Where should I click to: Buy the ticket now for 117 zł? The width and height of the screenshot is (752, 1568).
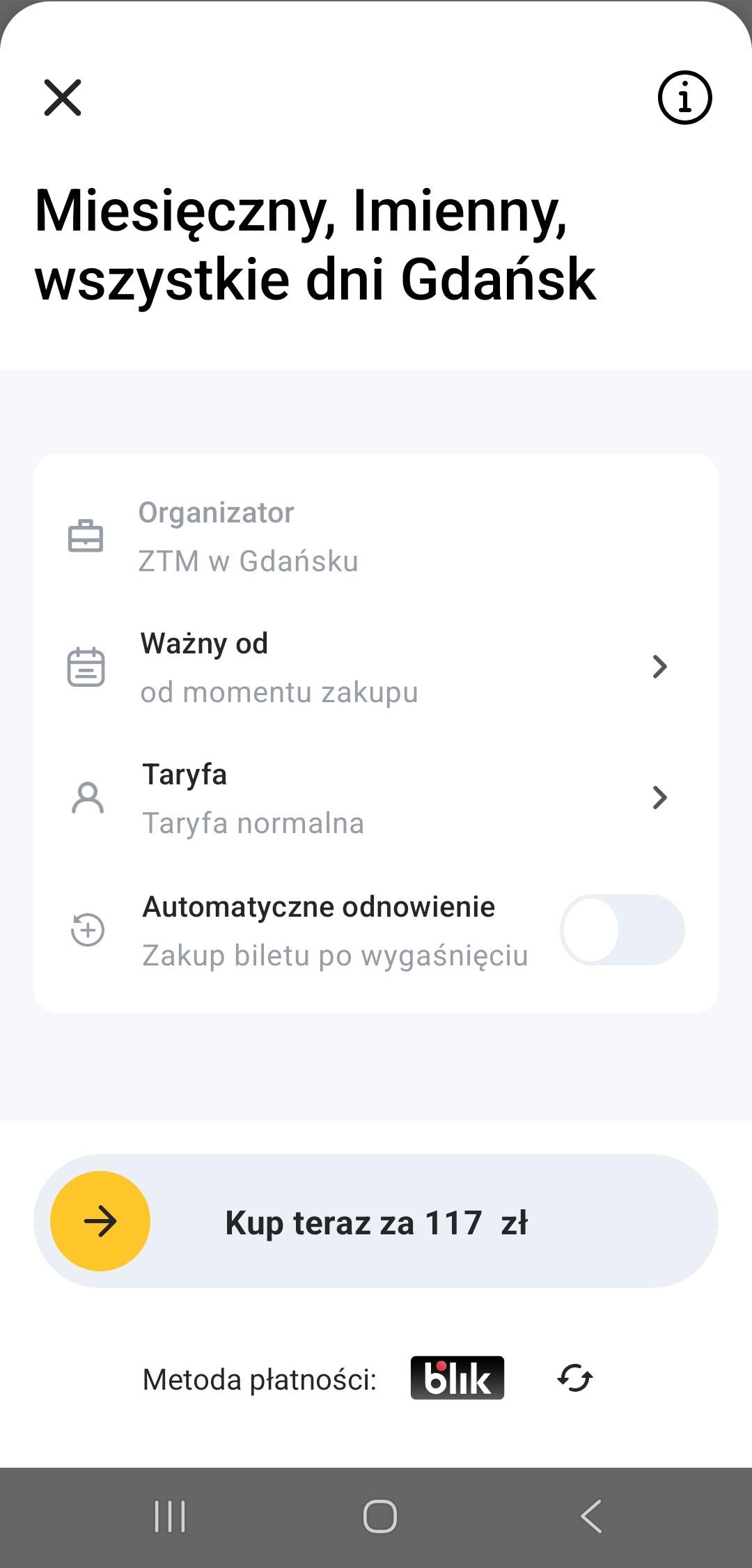(376, 1221)
